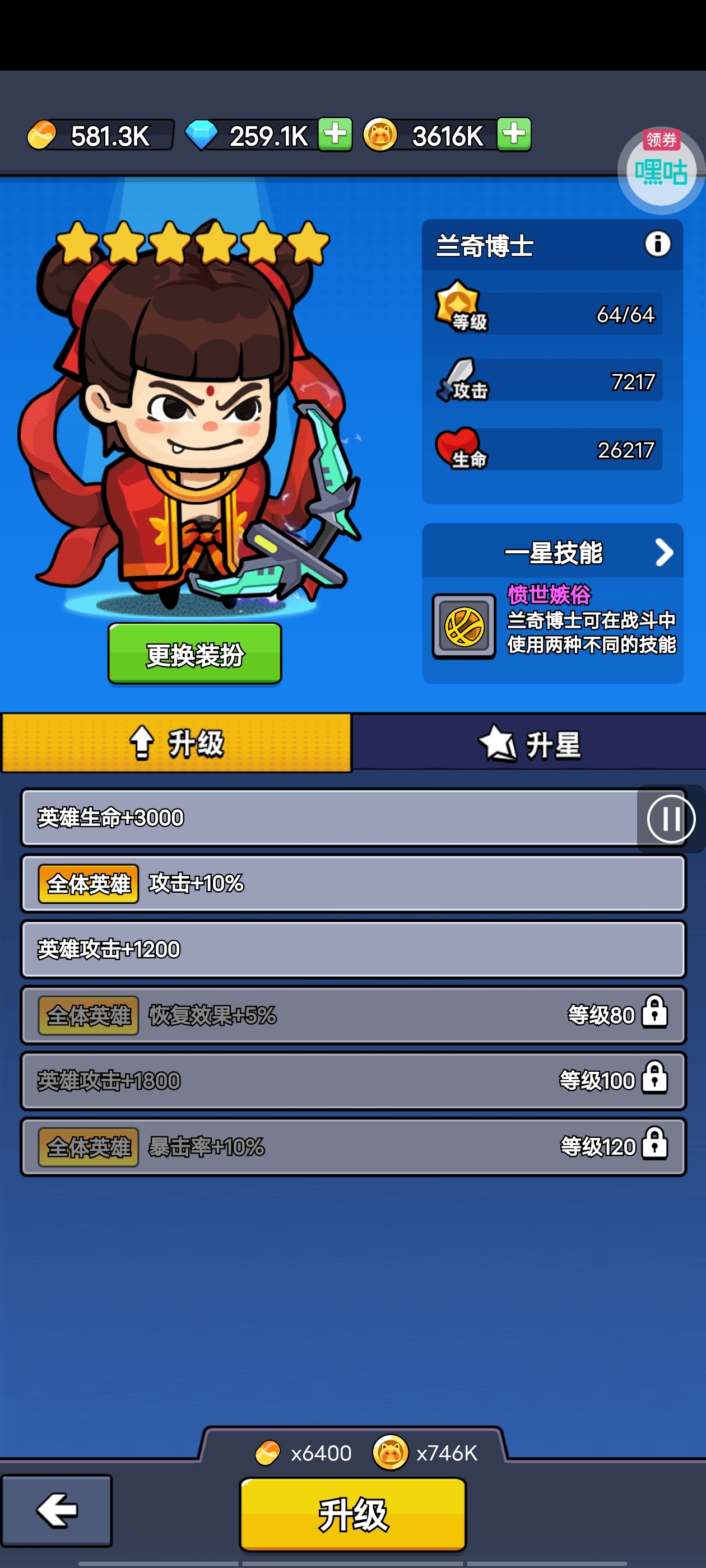Open the 嘿咕 coupon floating icon
Screen dimensions: 706x1568
click(661, 170)
